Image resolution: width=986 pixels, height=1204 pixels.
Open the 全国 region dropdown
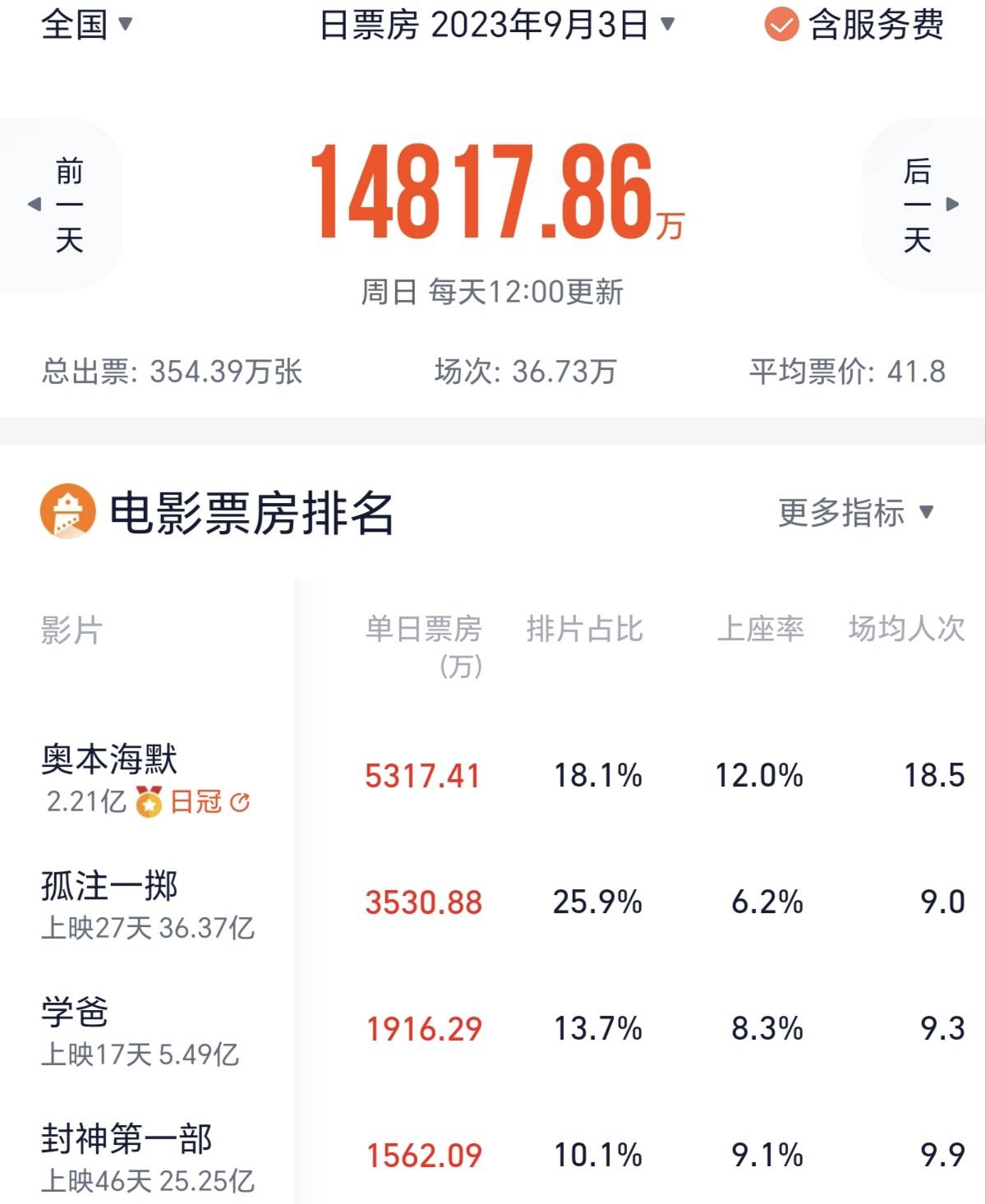pyautogui.click(x=86, y=25)
